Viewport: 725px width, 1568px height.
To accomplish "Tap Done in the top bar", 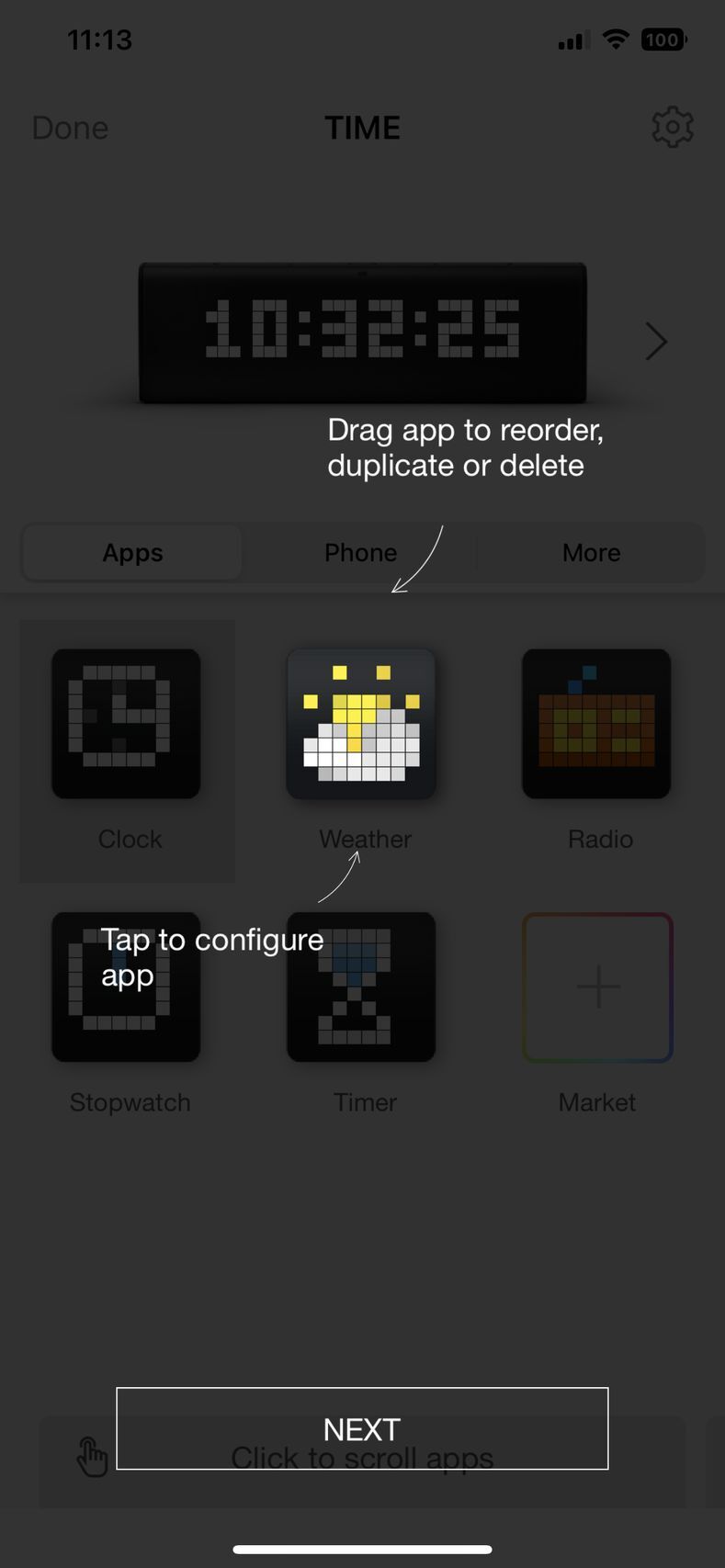I will [x=70, y=128].
